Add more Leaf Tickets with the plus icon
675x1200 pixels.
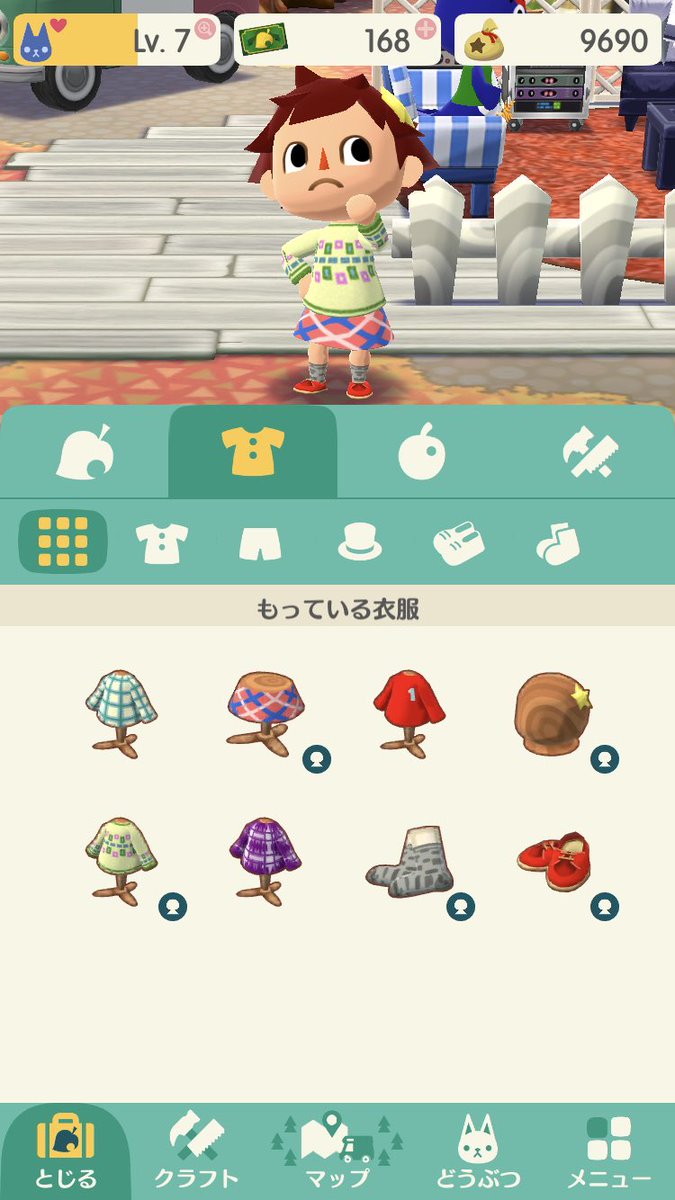pos(427,27)
